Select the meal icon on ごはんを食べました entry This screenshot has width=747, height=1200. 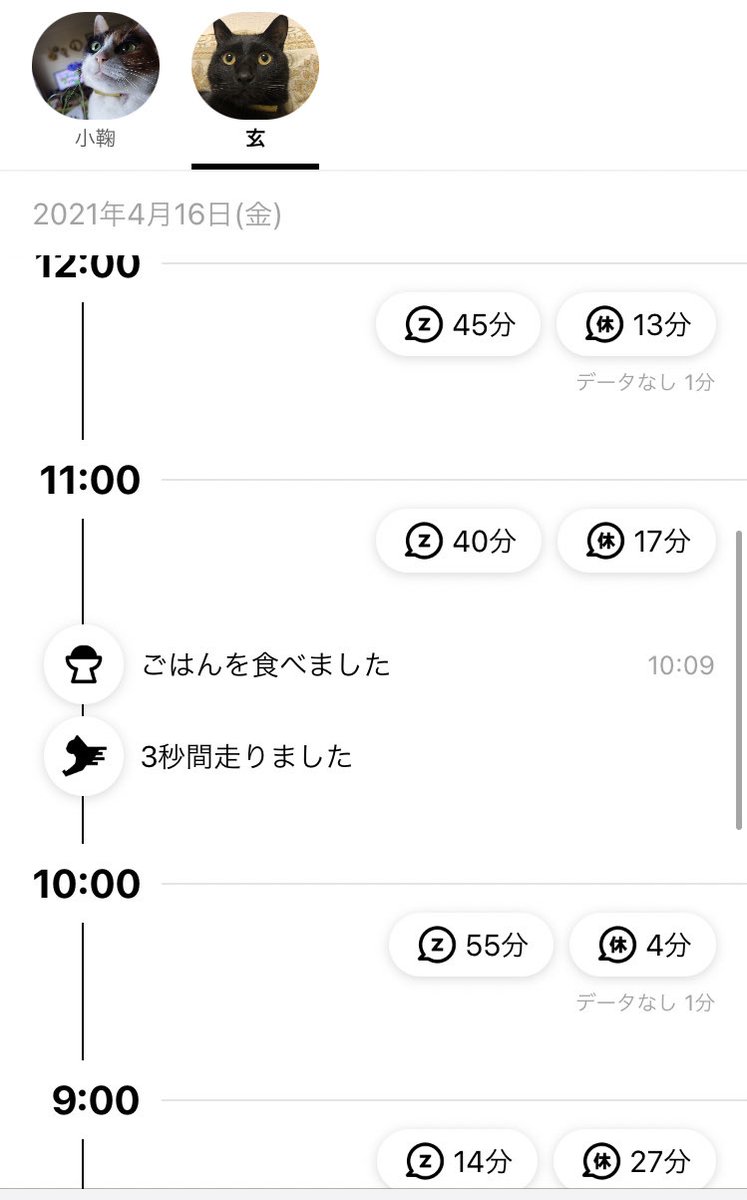click(83, 664)
